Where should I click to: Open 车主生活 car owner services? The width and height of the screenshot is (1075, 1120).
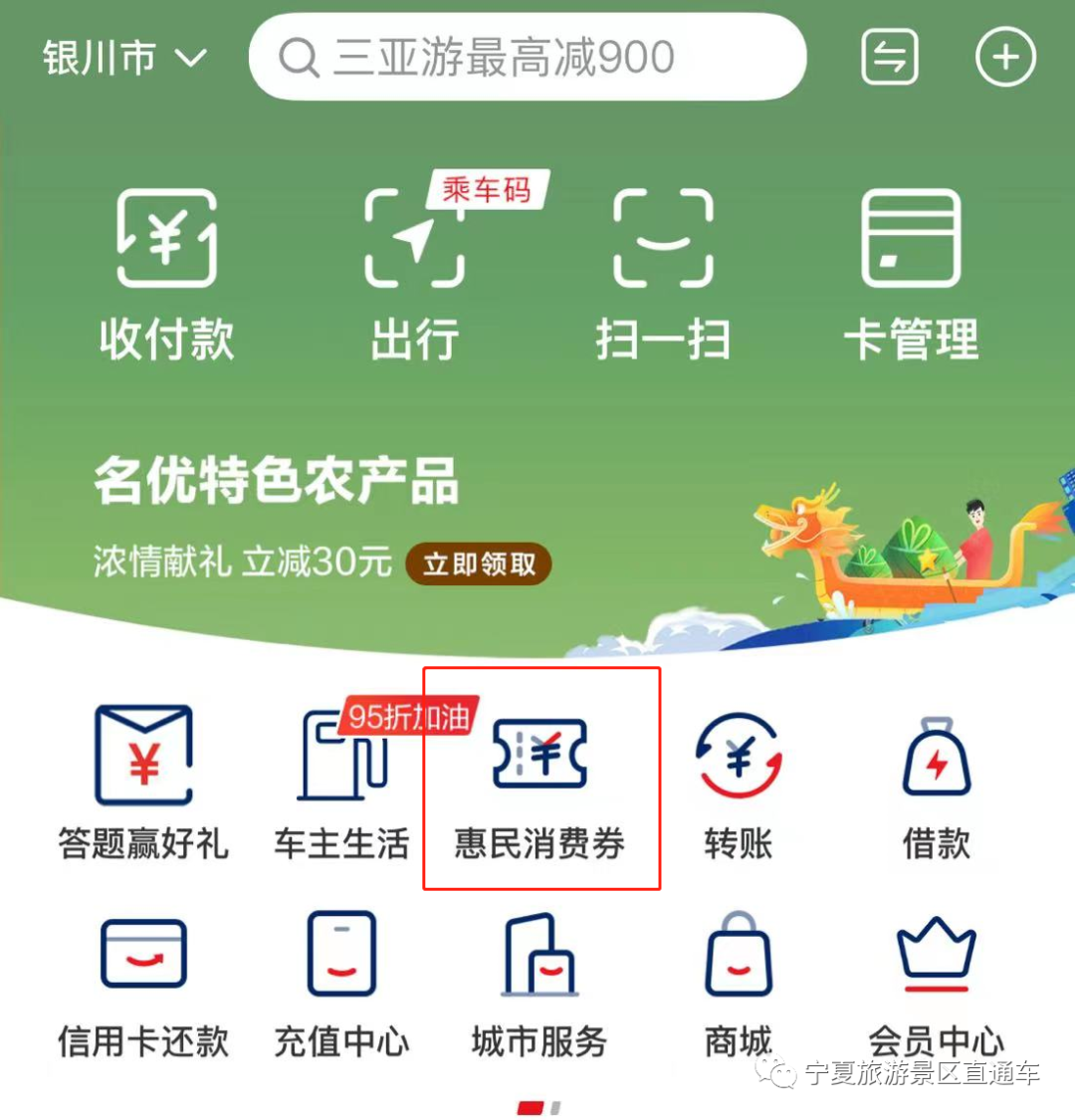click(341, 784)
